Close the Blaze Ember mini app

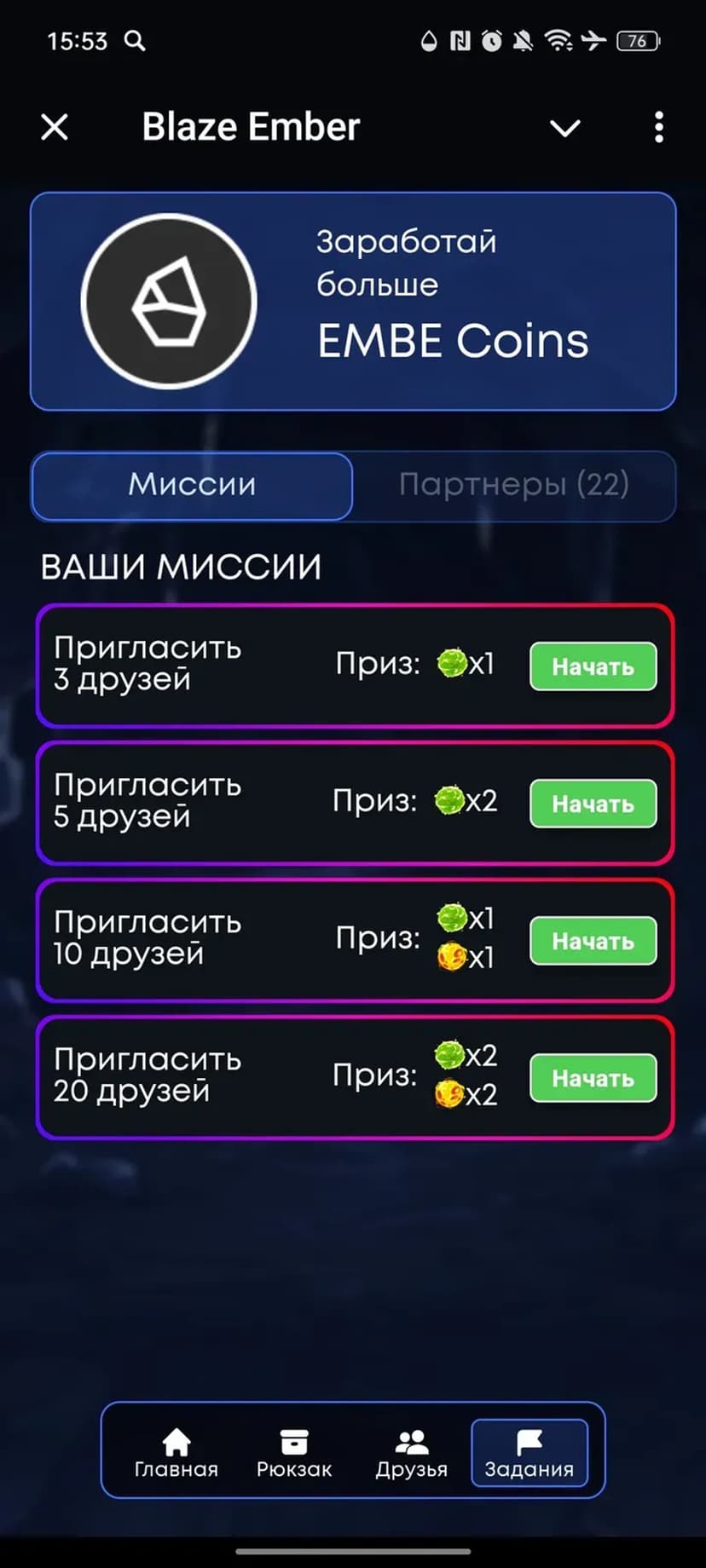click(x=55, y=128)
